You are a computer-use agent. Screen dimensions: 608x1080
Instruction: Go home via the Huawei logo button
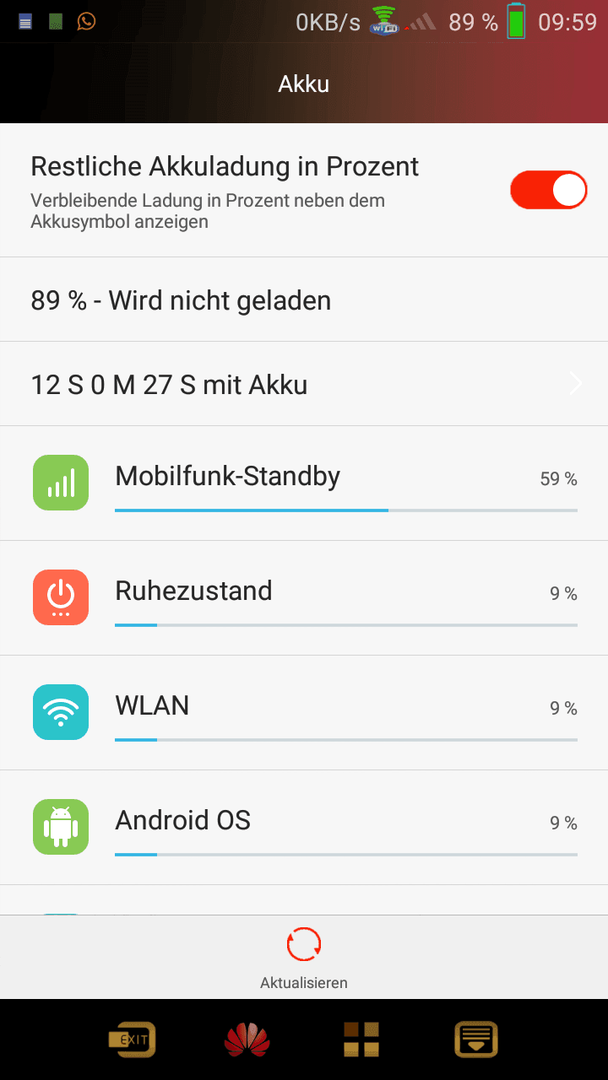pyautogui.click(x=247, y=1039)
